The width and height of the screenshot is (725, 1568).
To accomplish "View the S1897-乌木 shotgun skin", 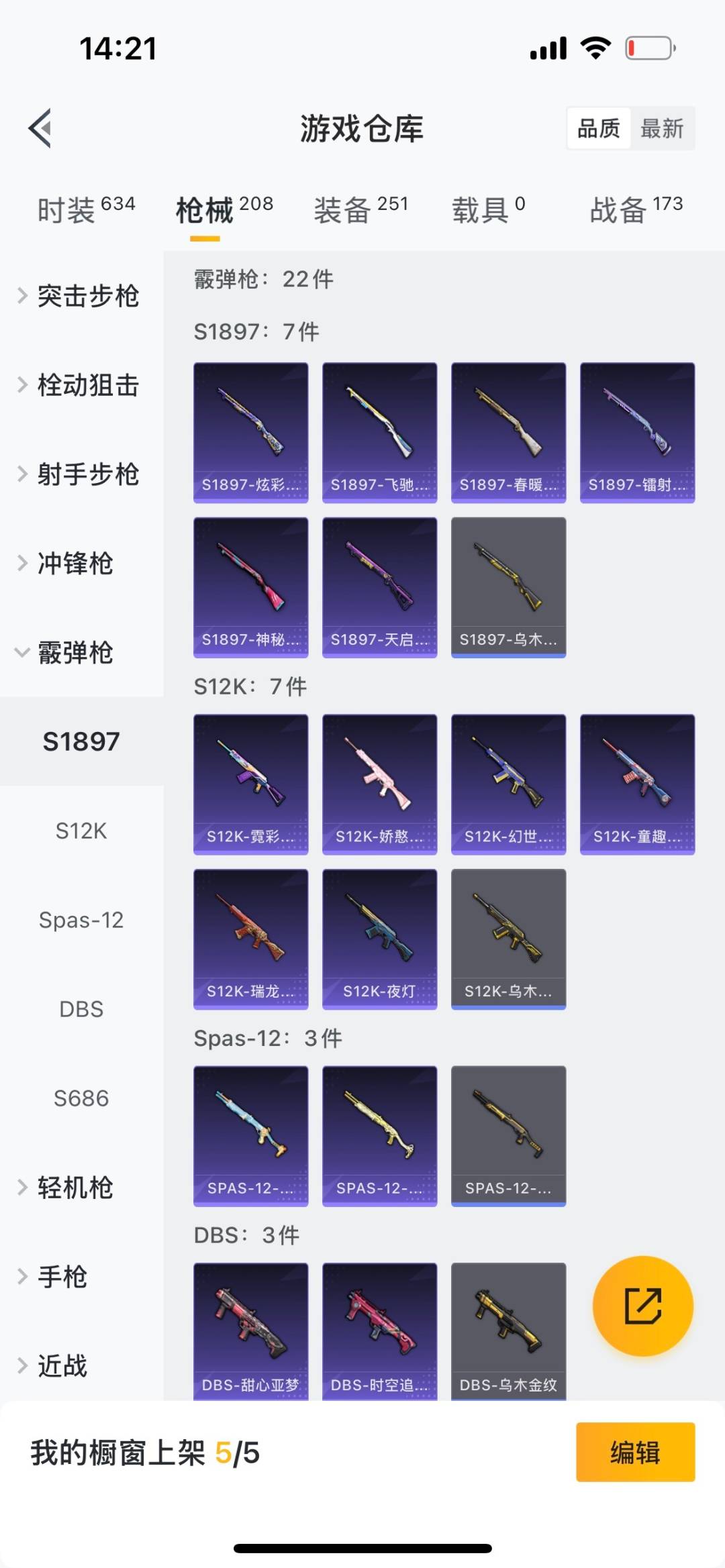I will 508,587.
